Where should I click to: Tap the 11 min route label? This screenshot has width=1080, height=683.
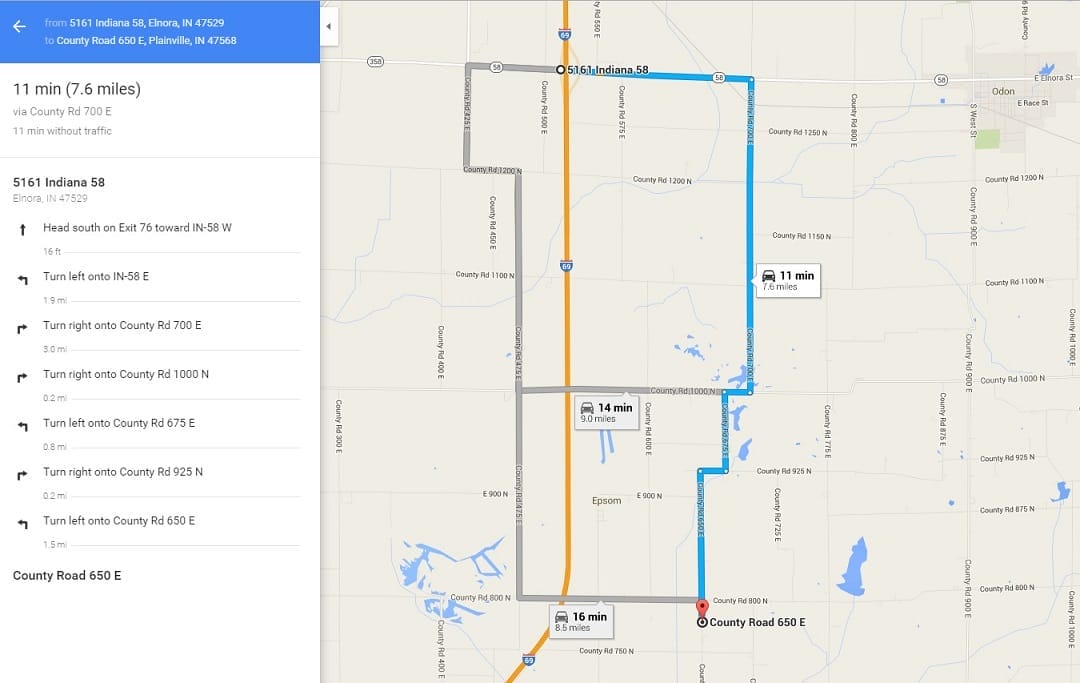[x=787, y=280]
